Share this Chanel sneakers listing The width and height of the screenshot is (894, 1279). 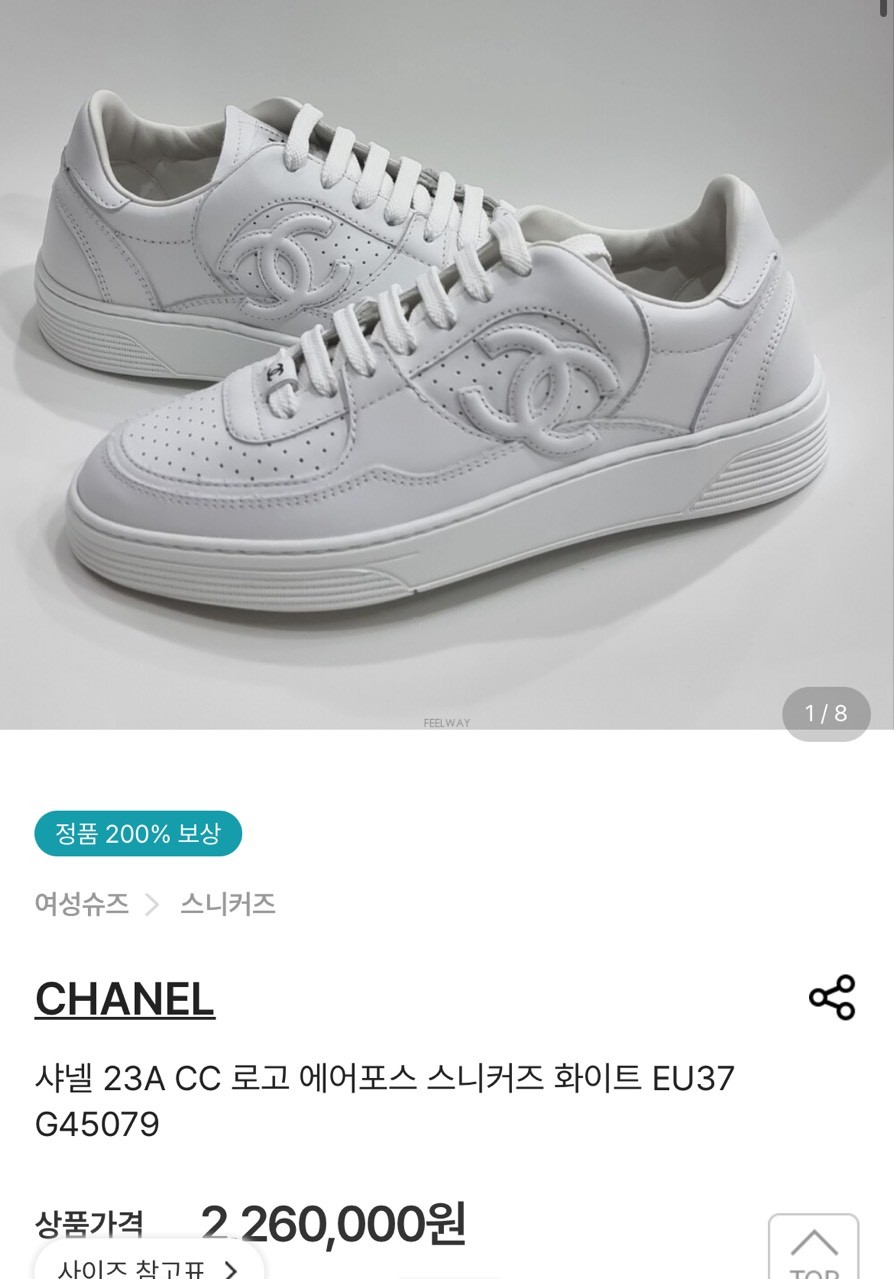[831, 997]
